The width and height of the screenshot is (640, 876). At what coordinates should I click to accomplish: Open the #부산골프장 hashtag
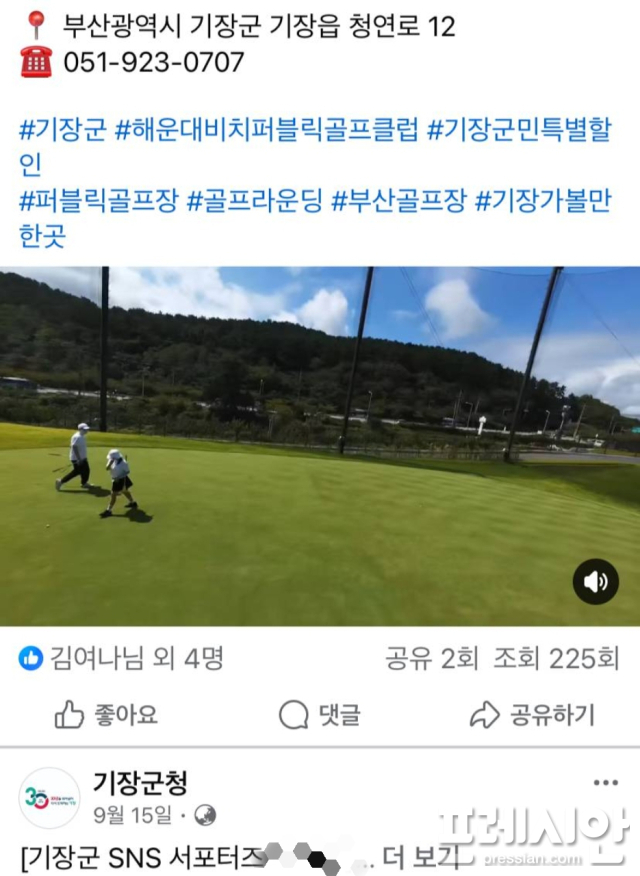[x=398, y=200]
